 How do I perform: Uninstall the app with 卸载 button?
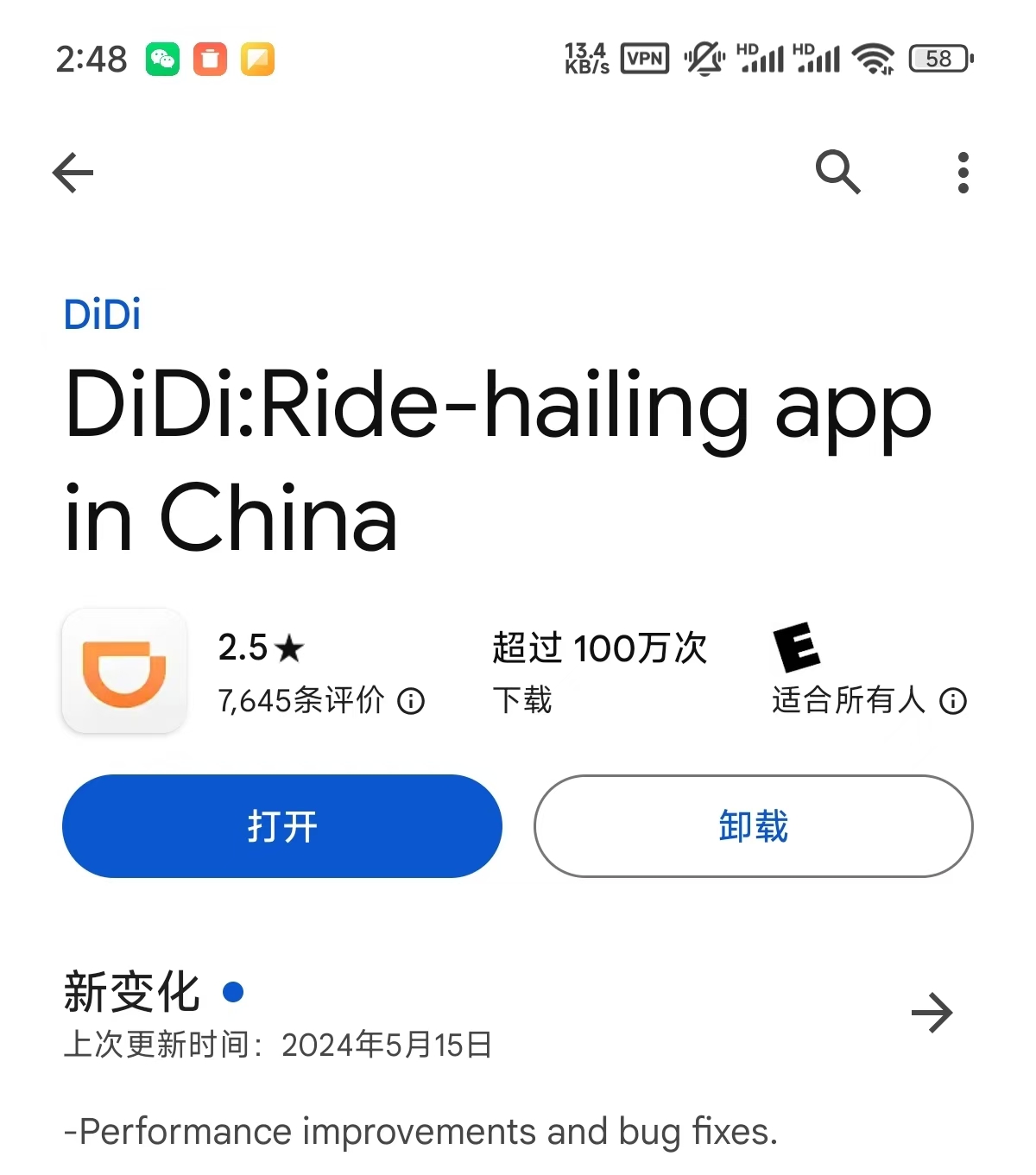pyautogui.click(x=753, y=826)
